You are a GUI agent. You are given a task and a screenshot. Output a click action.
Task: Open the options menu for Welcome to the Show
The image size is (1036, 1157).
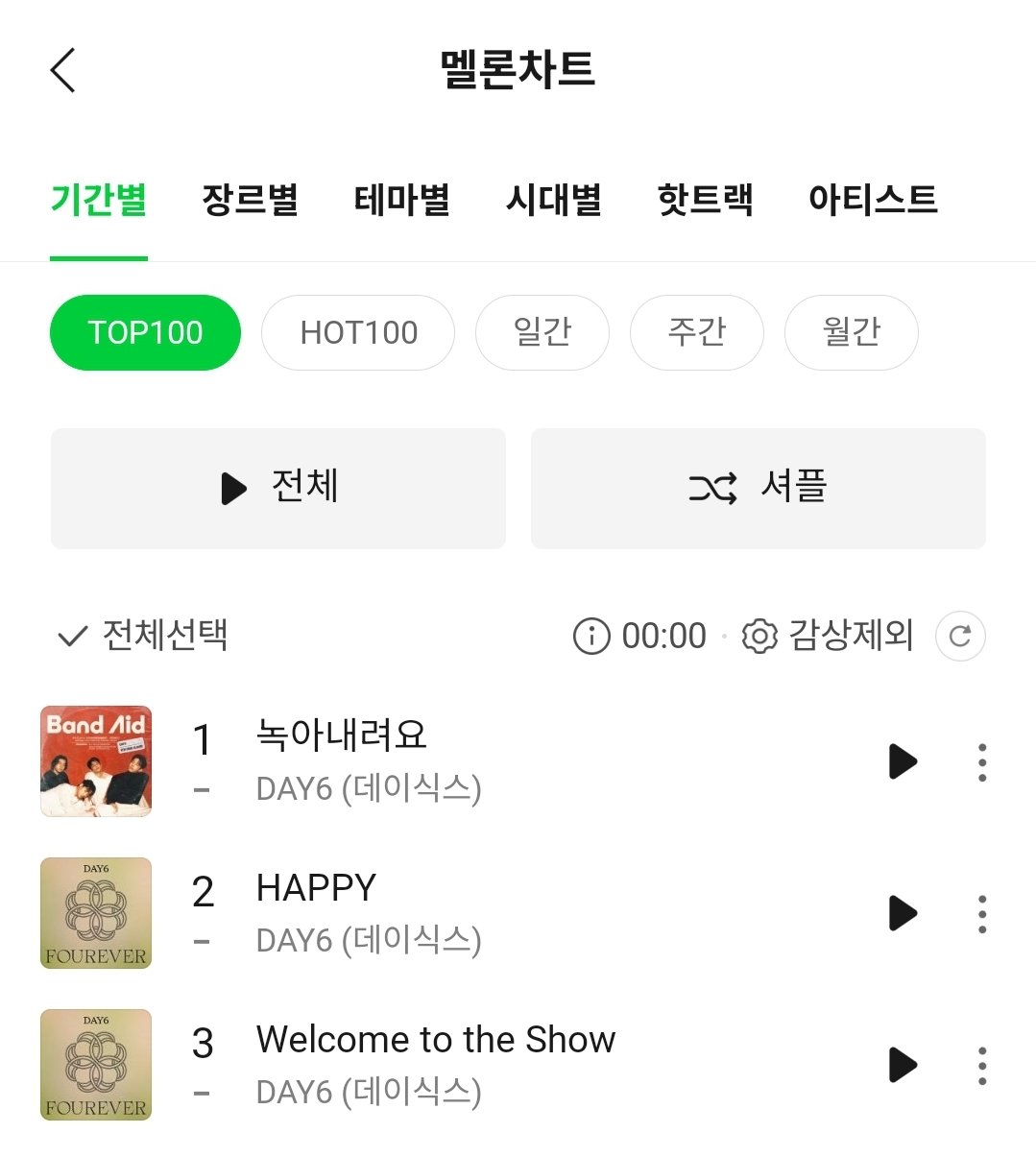(981, 1065)
